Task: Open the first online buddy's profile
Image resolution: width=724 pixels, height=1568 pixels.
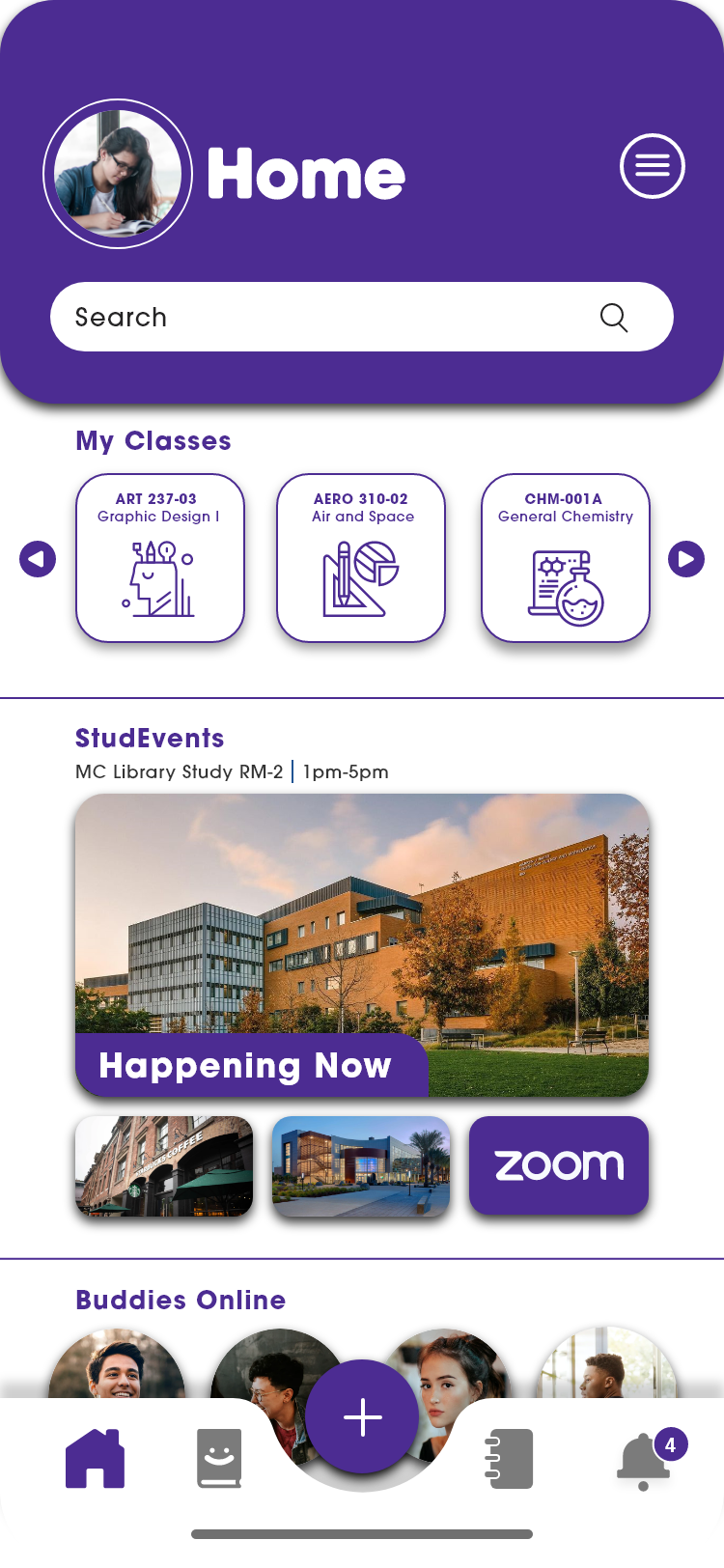Action: (x=117, y=1364)
